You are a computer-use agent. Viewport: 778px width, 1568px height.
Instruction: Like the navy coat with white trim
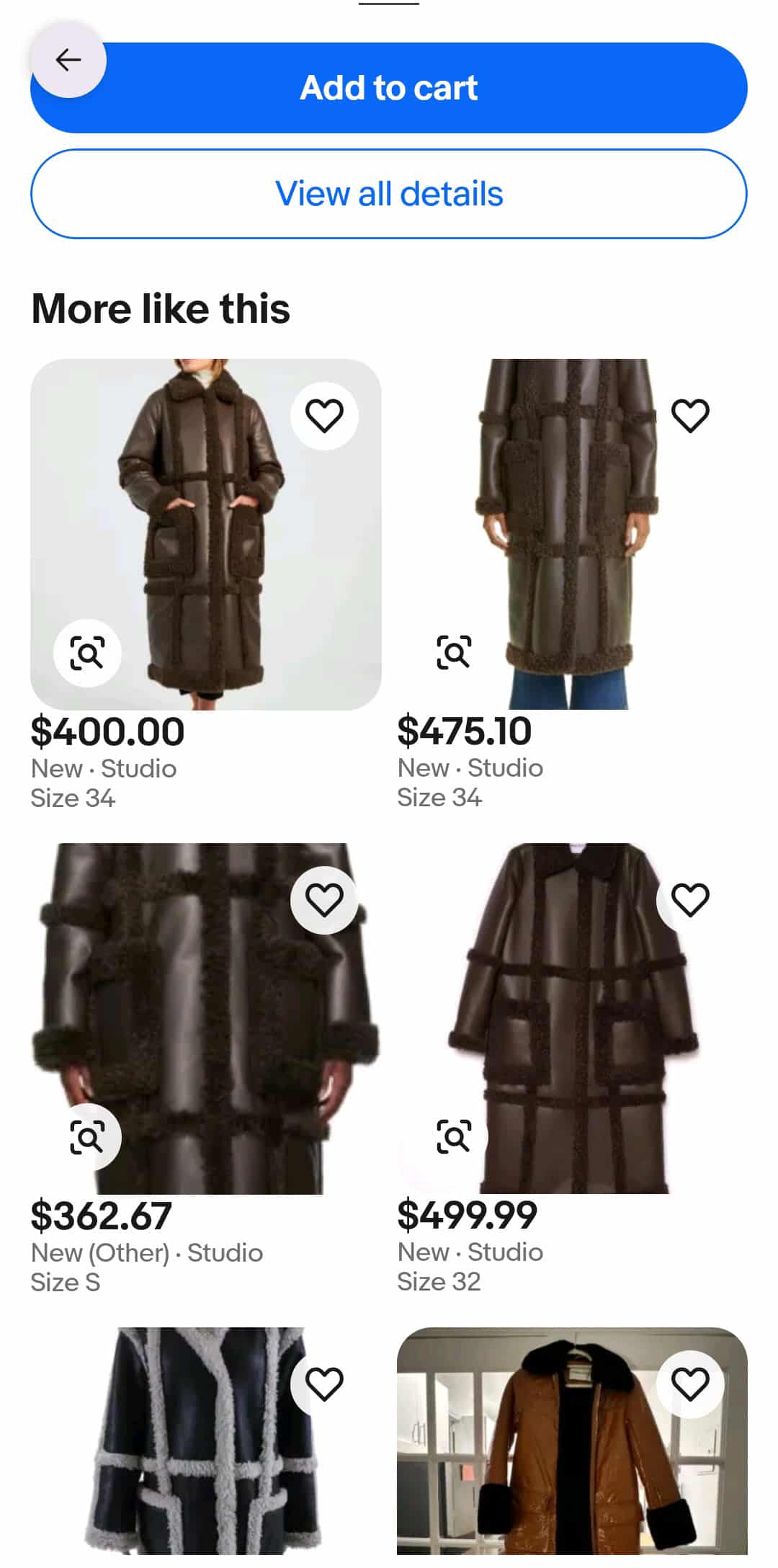[x=324, y=1384]
